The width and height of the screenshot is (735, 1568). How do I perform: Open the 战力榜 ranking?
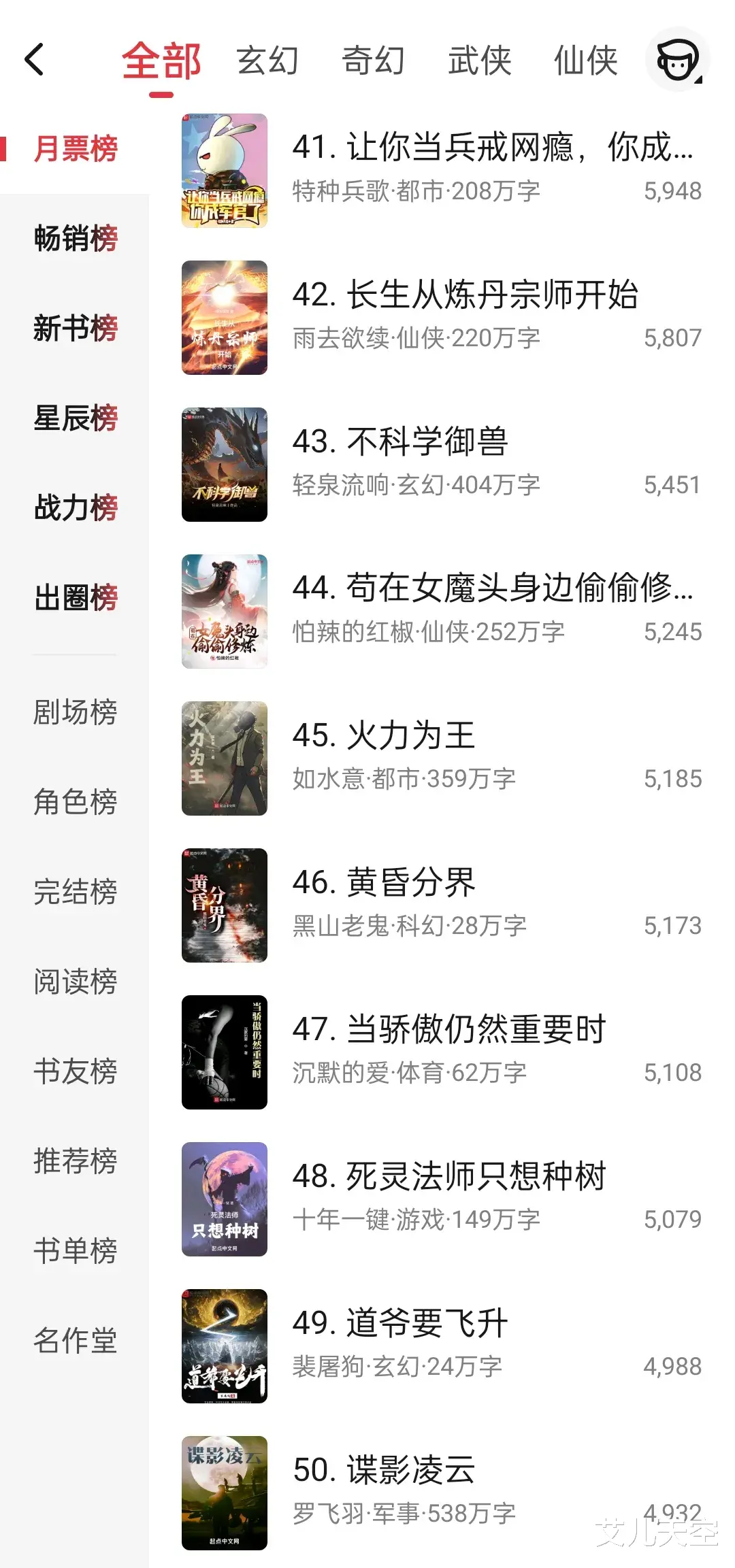click(76, 507)
